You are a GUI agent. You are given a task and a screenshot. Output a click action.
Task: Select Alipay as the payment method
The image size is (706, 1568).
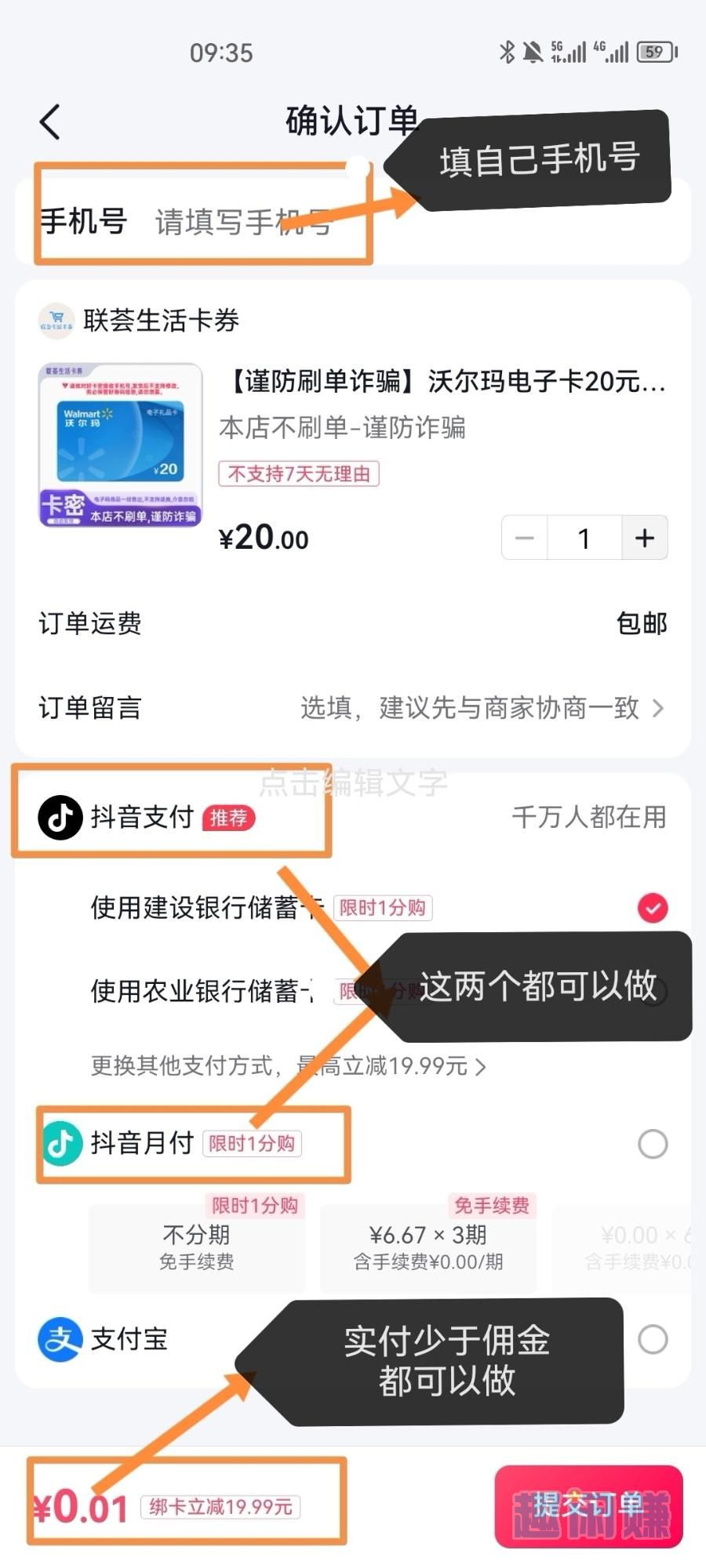coord(652,1339)
